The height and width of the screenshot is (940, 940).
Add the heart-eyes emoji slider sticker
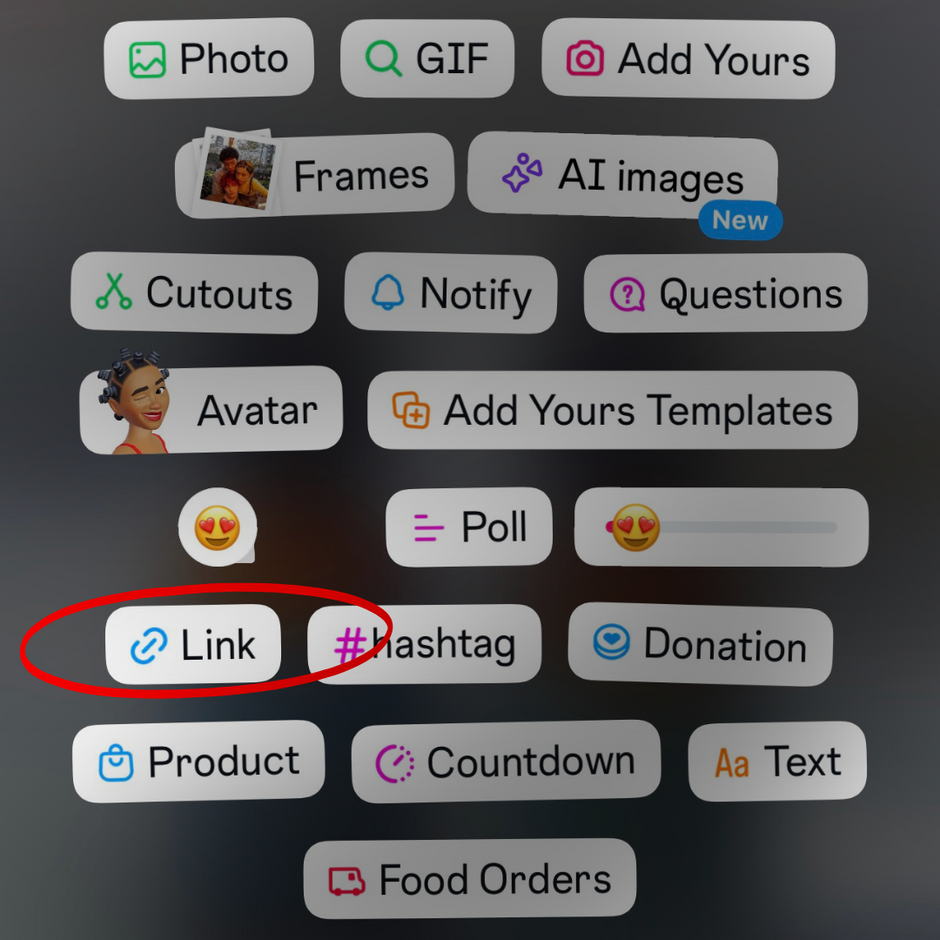point(721,527)
